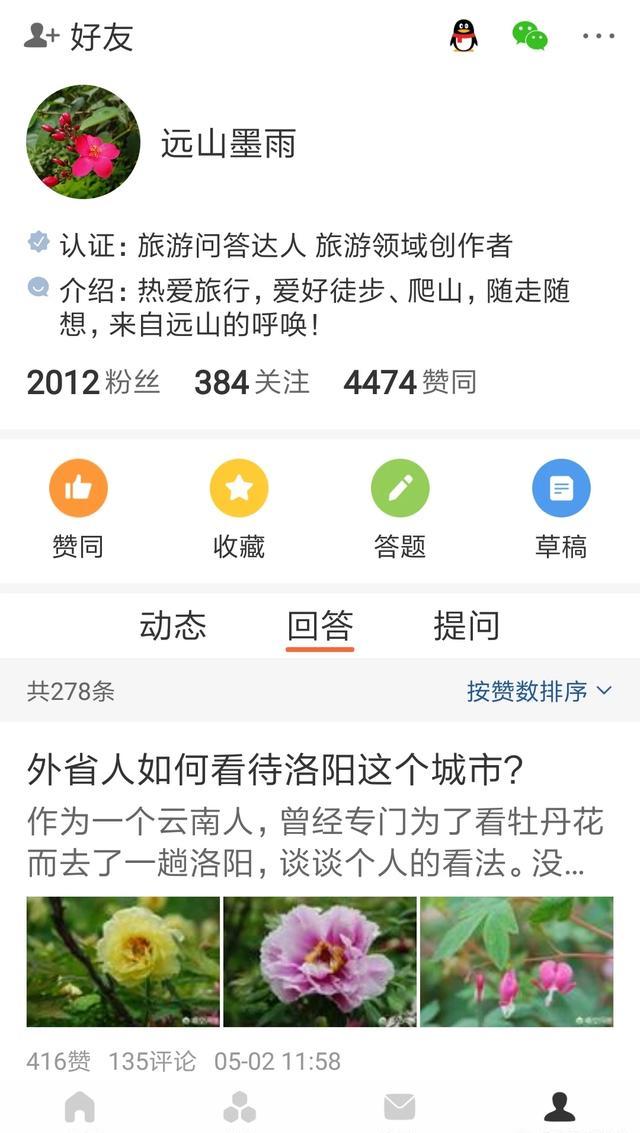Image resolution: width=640 pixels, height=1133 pixels.
Task: View the profile avatar of 远山墨雨
Action: 83,142
